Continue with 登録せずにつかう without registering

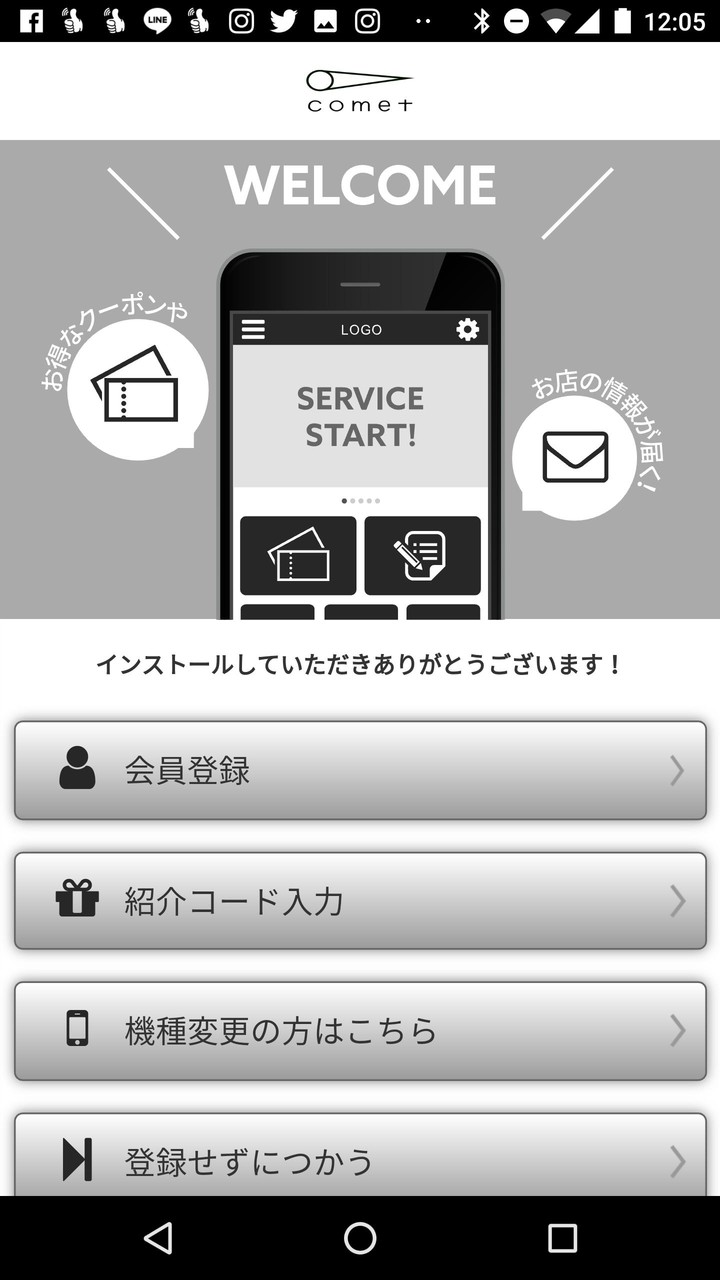pyautogui.click(x=360, y=1158)
